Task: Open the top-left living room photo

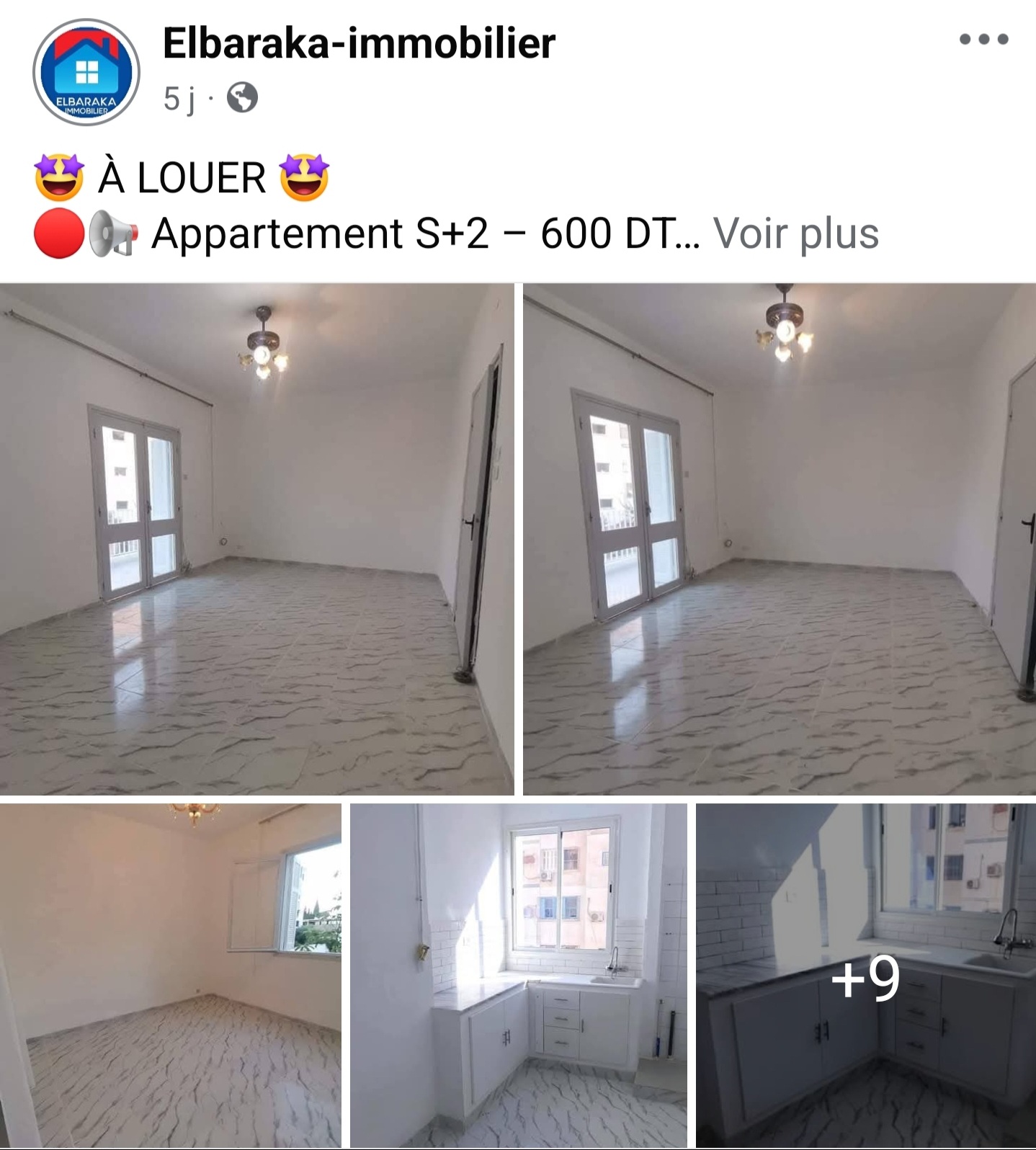Action: coord(256,537)
